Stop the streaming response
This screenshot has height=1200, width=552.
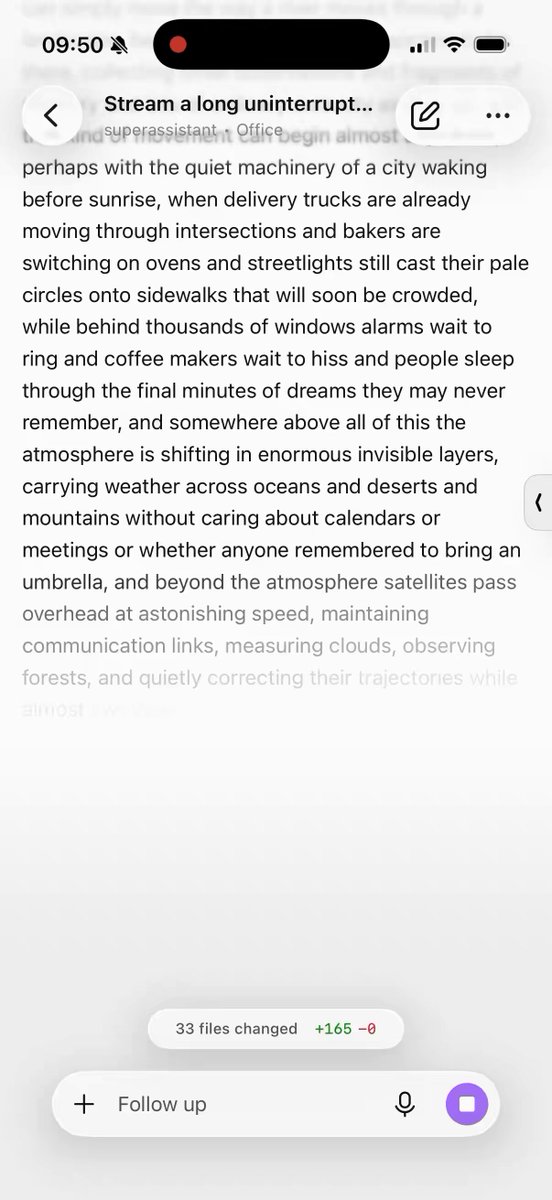pos(467,1104)
